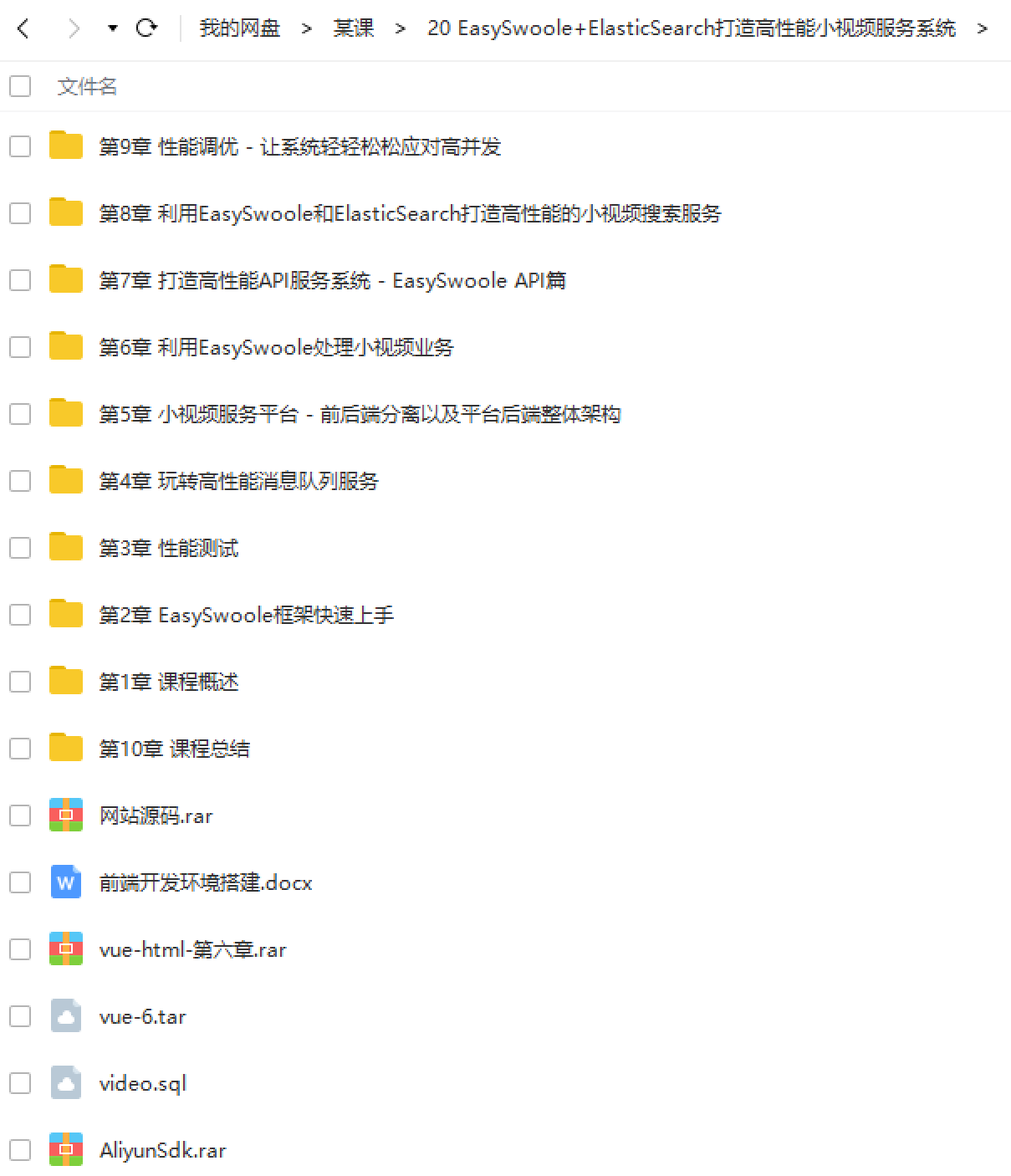Image resolution: width=1011 pixels, height=1176 pixels.
Task: Go back to the previous folder
Action: 23,28
